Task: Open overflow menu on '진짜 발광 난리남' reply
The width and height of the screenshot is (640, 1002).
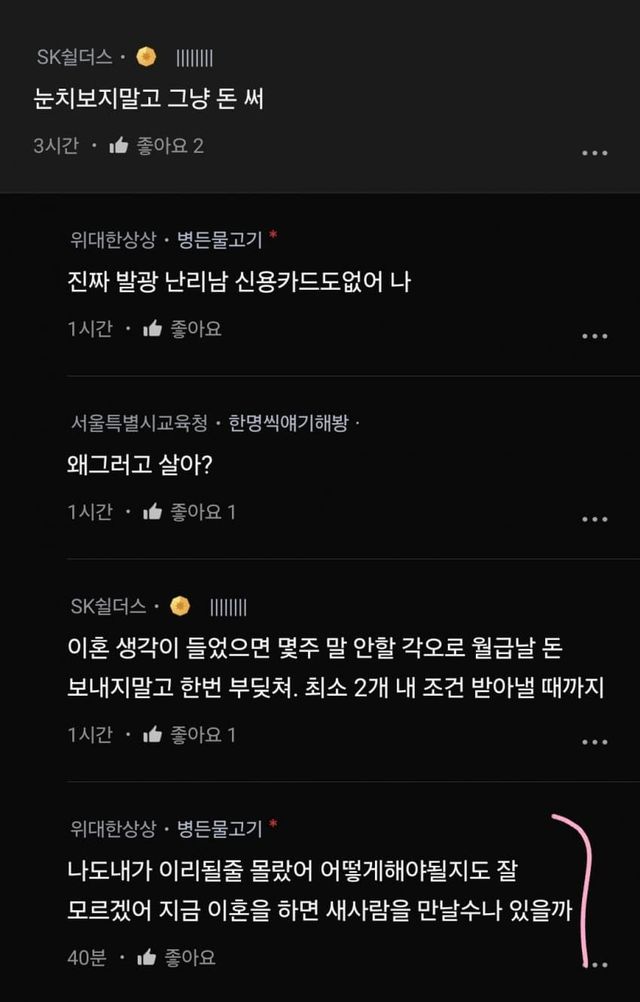Action: [594, 336]
